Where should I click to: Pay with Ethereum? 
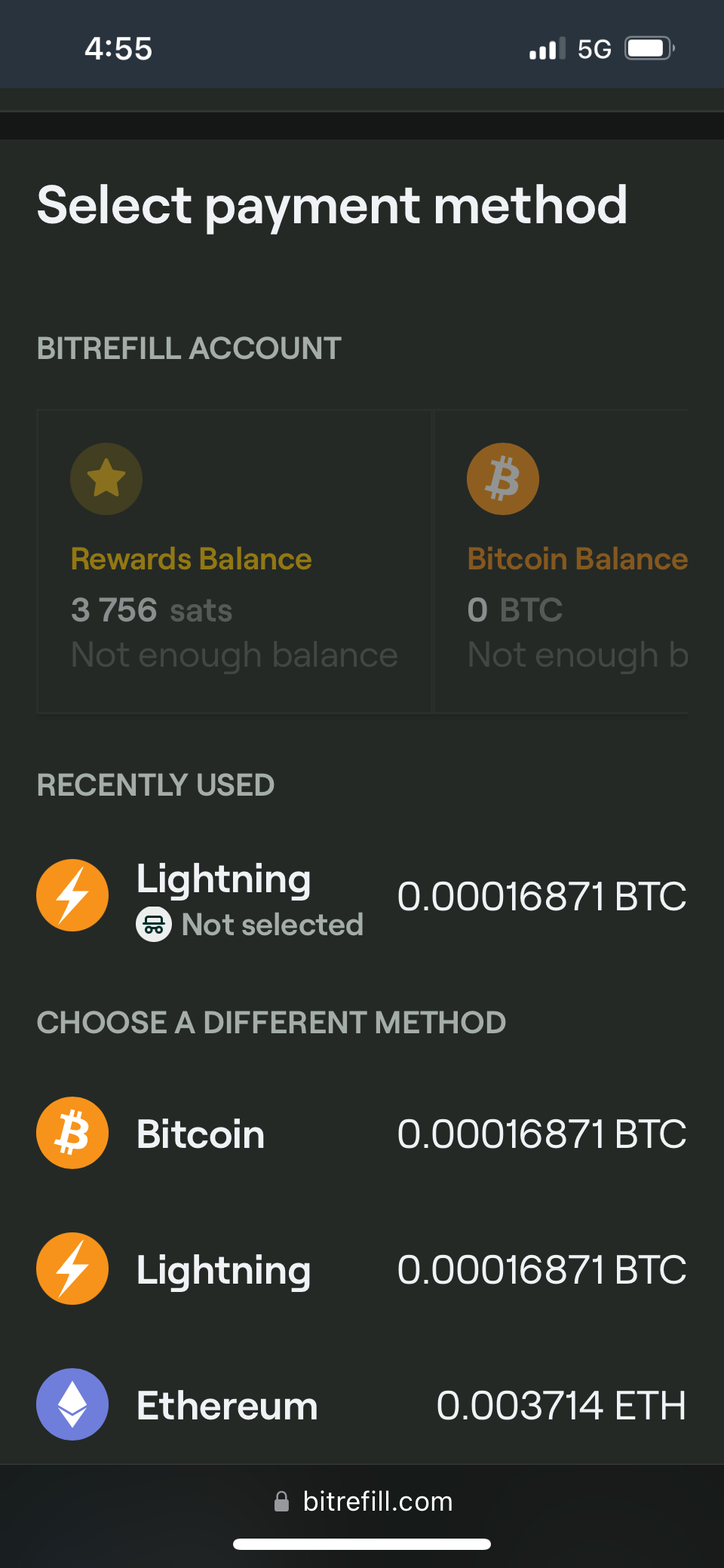point(360,1405)
